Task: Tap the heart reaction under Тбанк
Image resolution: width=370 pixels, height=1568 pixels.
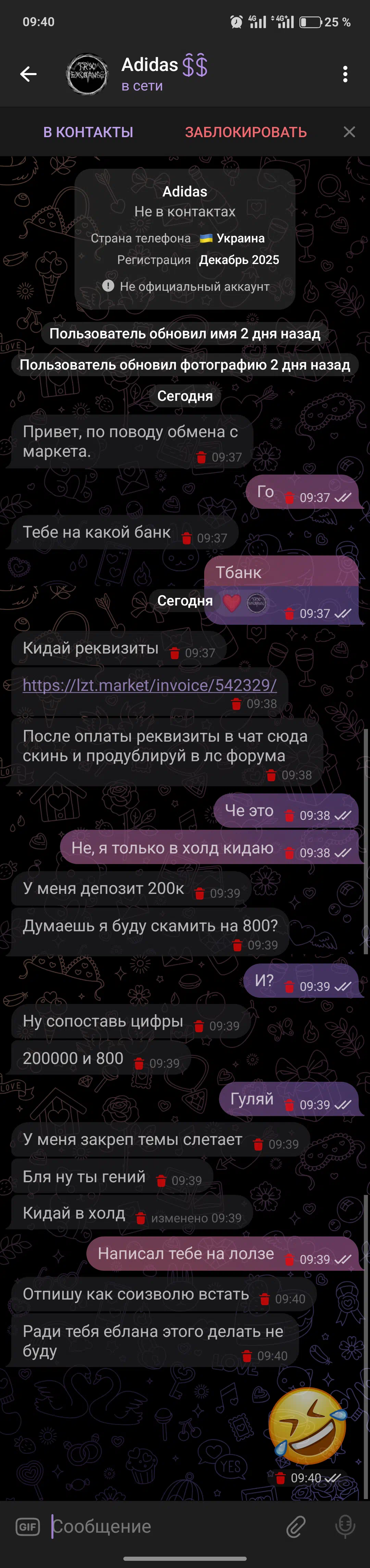Action: [232, 602]
